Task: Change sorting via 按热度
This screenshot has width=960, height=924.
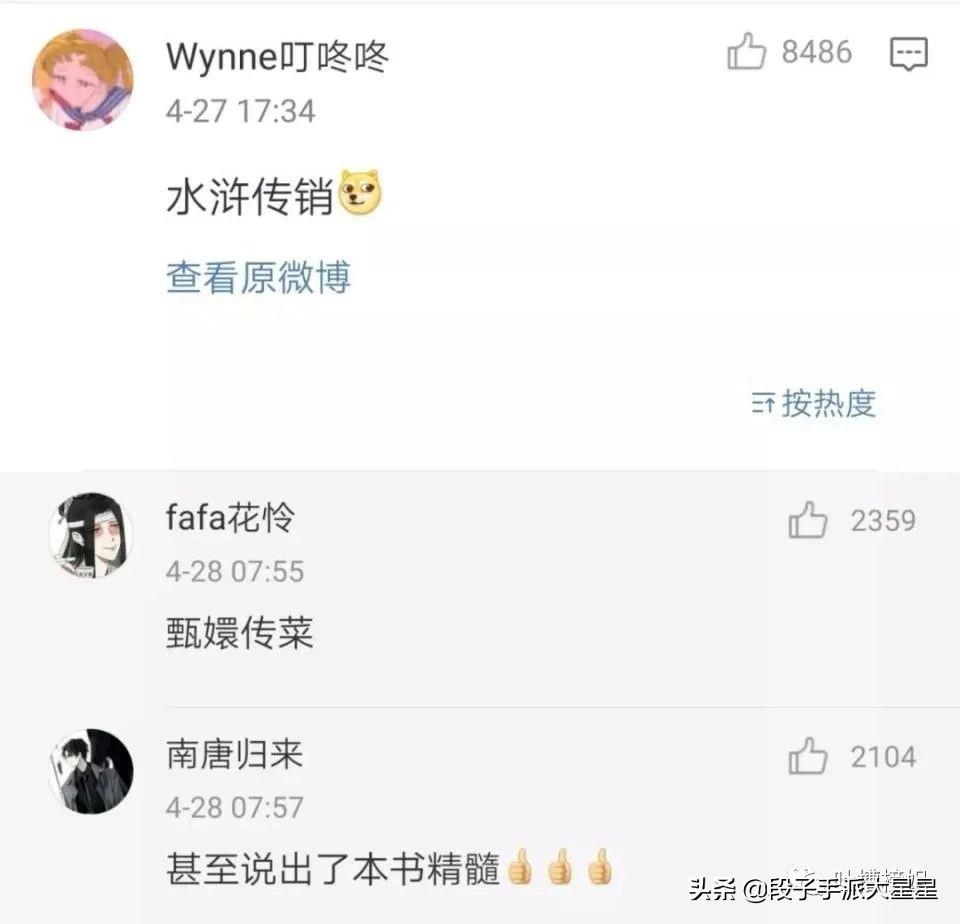Action: (x=814, y=403)
